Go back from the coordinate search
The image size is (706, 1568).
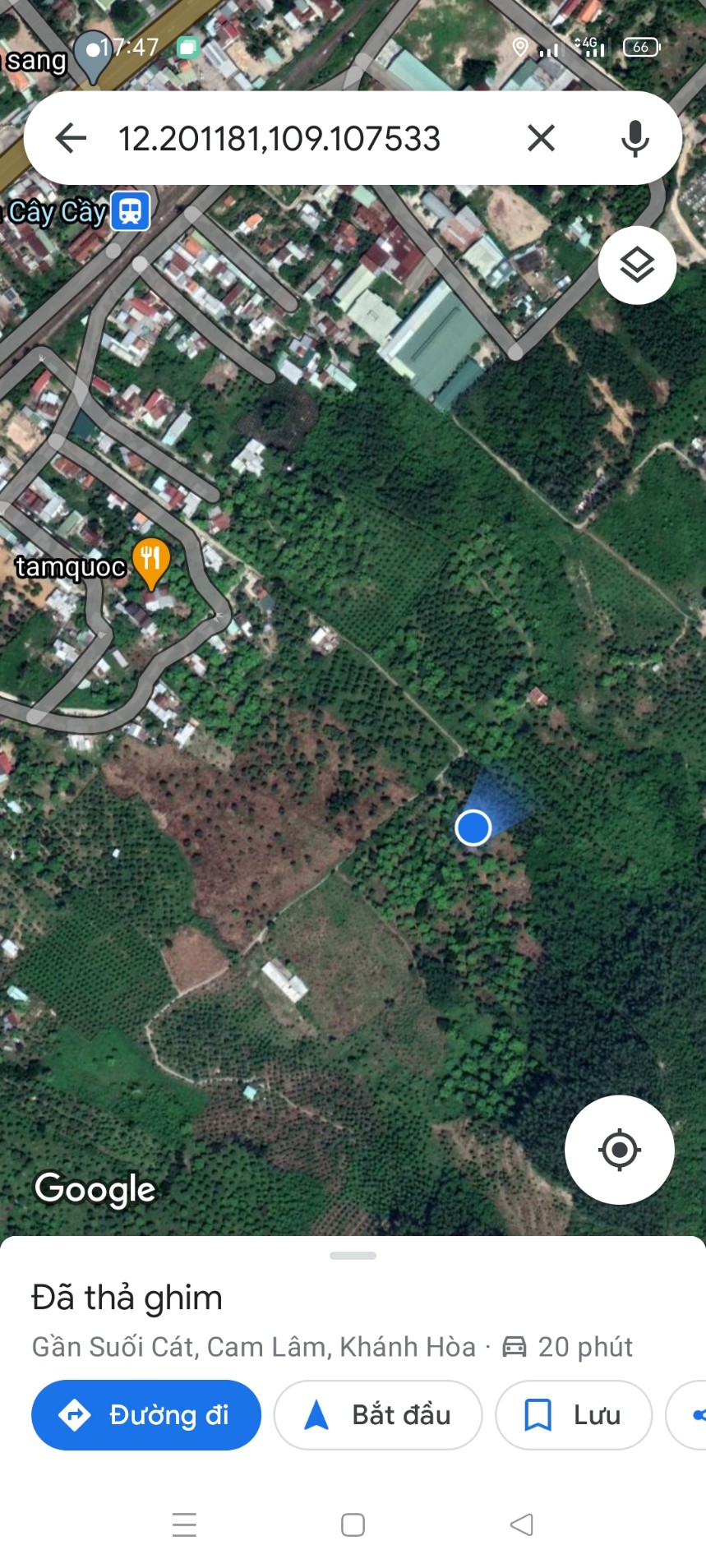click(71, 138)
